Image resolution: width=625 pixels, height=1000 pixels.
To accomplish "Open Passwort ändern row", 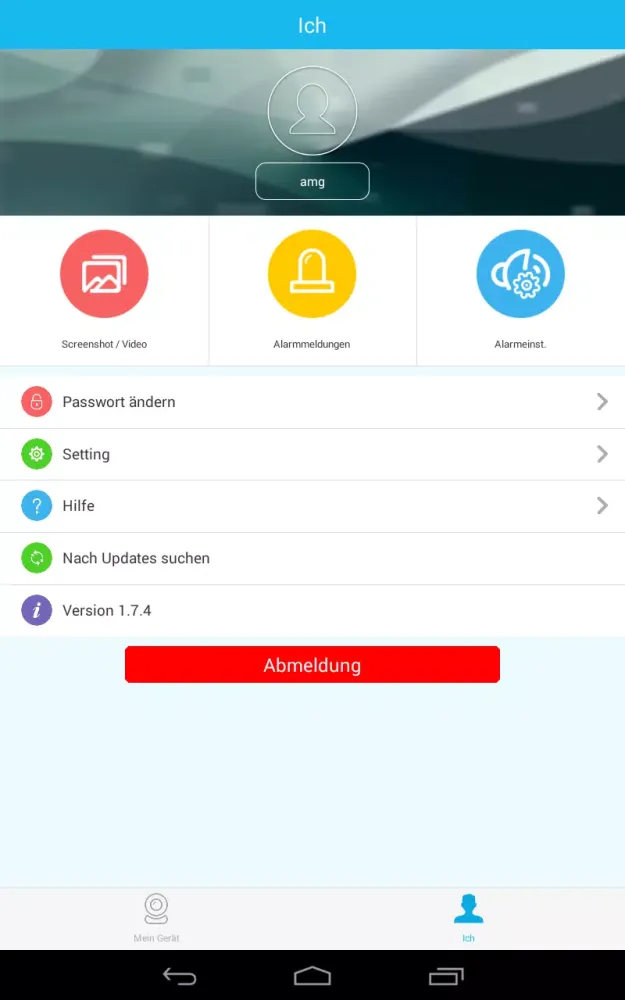I will (312, 402).
